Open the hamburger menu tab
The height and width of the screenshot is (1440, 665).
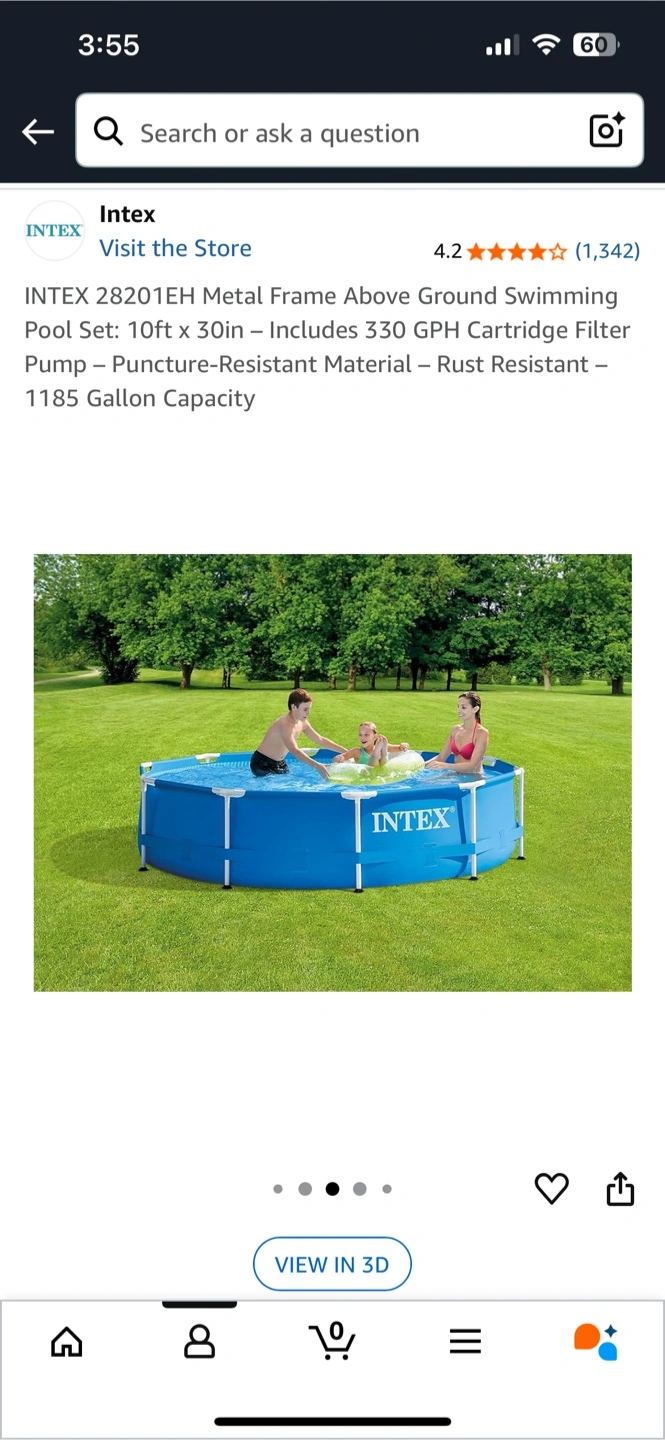465,1341
